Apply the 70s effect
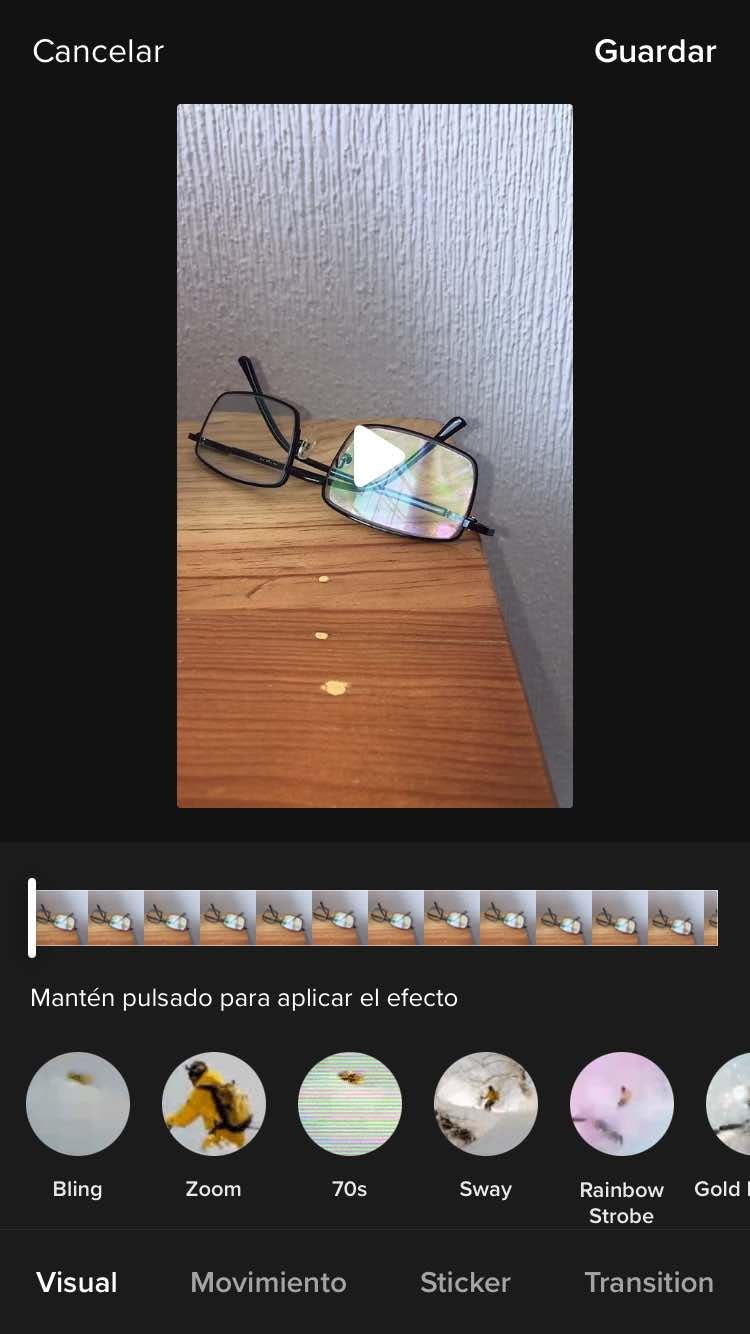The height and width of the screenshot is (1334, 750). [x=350, y=1104]
